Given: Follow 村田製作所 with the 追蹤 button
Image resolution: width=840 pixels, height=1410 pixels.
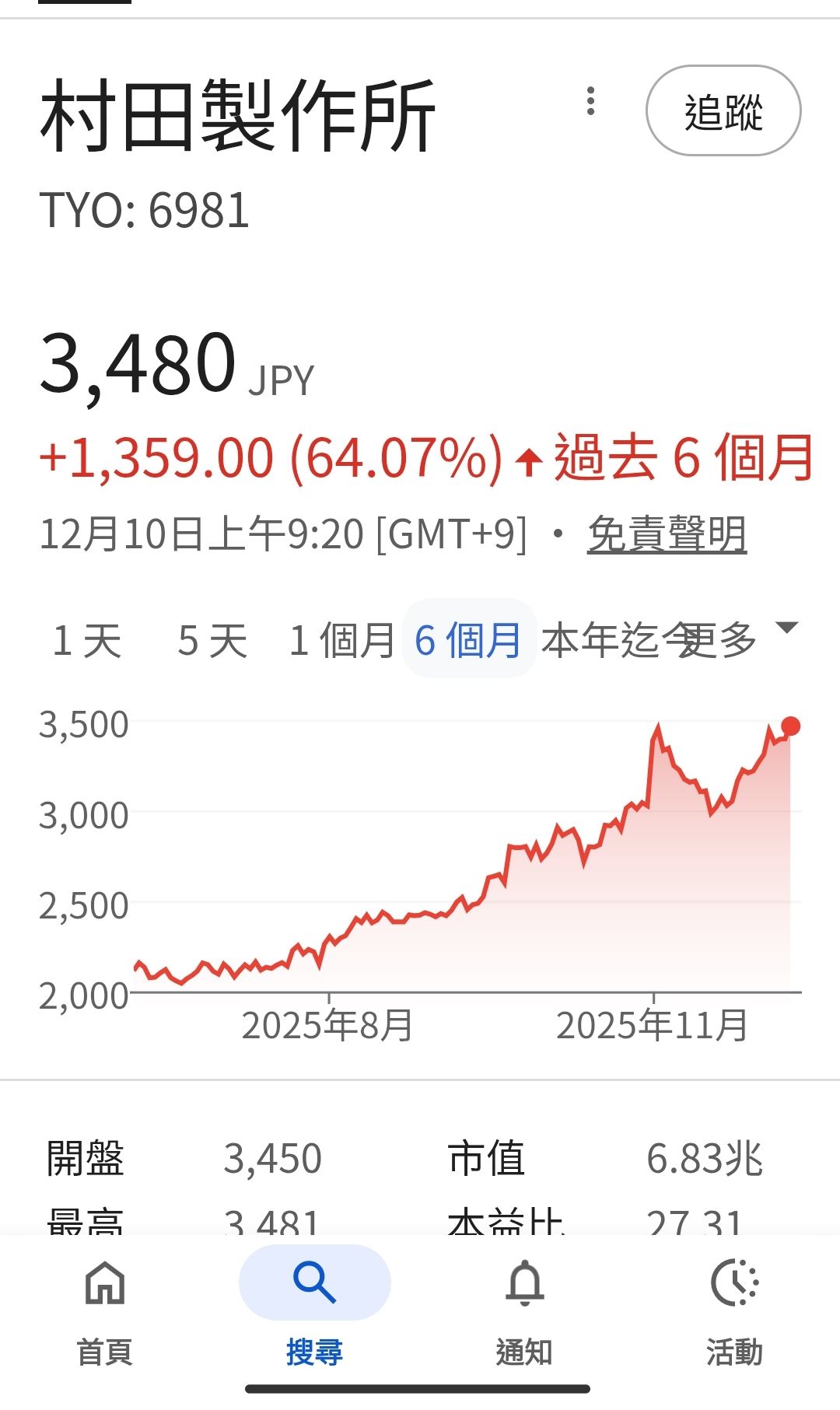Looking at the screenshot, I should [x=723, y=110].
